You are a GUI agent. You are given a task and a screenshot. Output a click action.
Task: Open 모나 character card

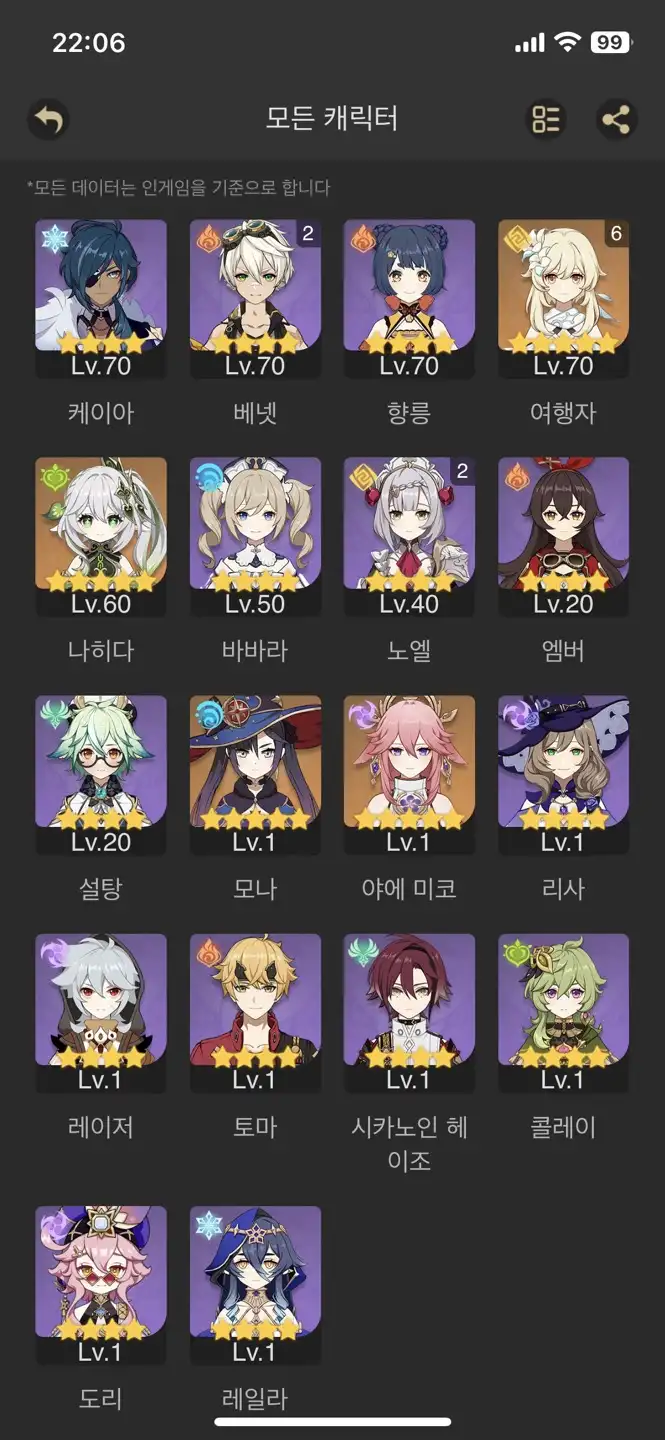pyautogui.click(x=255, y=774)
